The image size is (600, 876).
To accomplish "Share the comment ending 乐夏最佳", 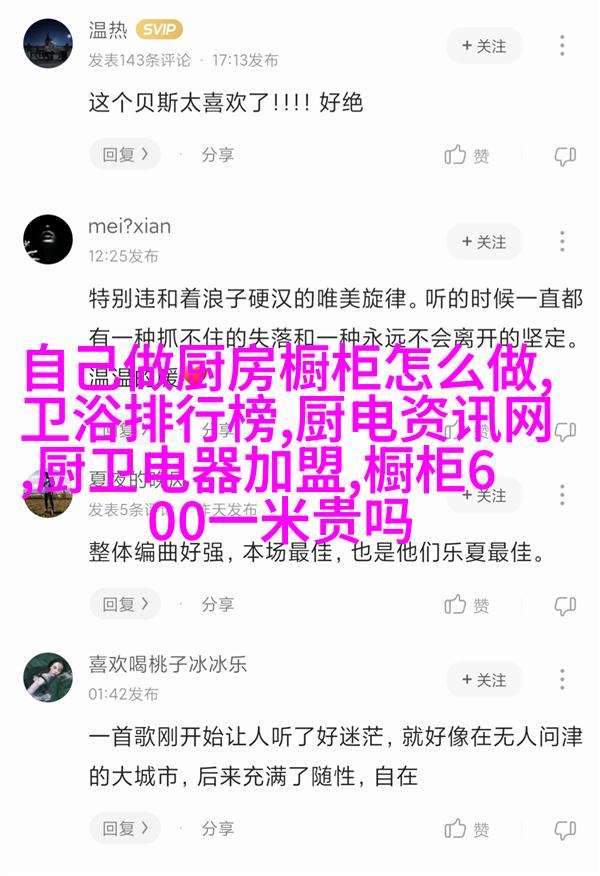I will 217,604.
